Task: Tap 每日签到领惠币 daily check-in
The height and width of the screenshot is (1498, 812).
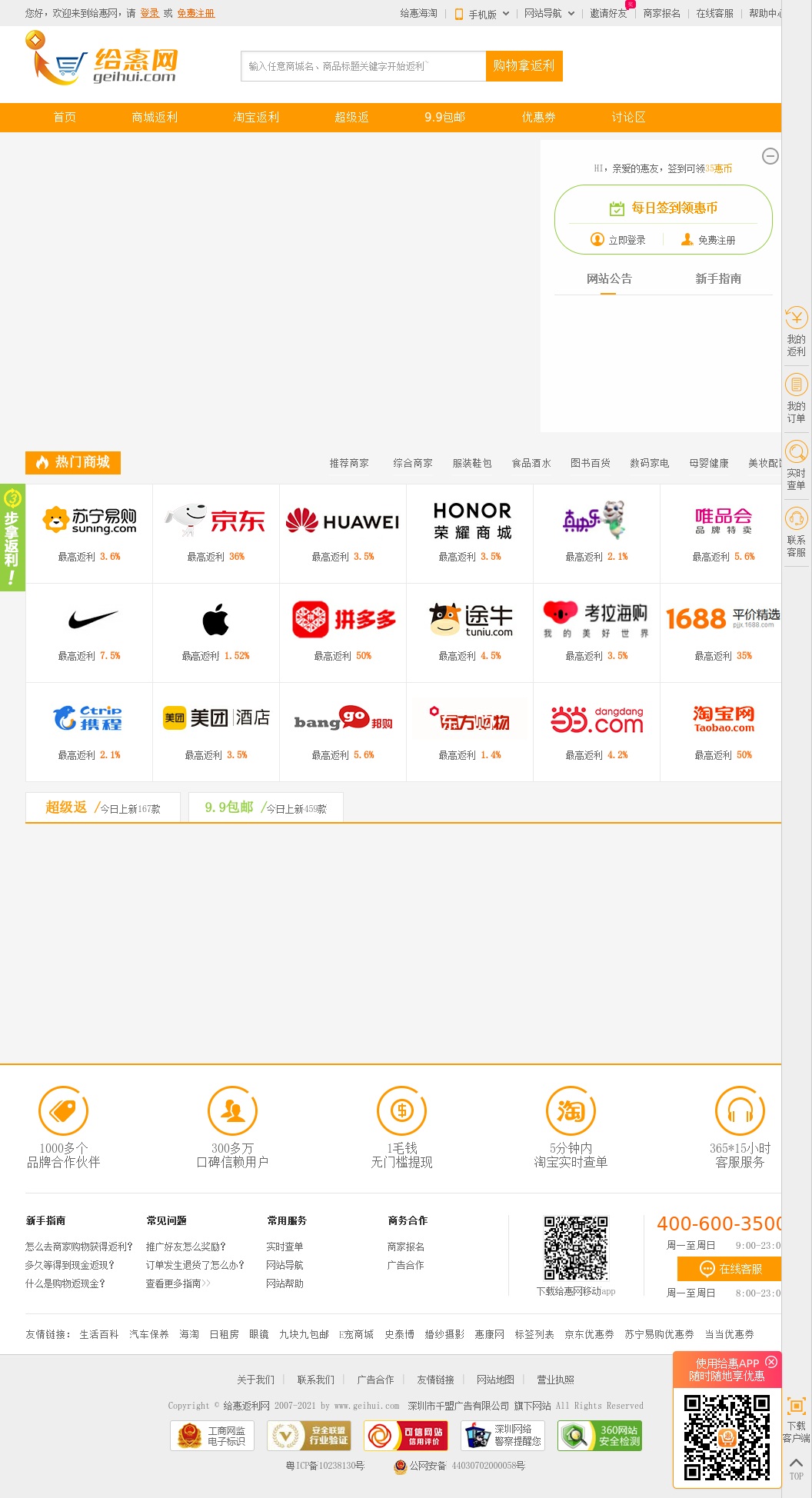Action: pyautogui.click(x=664, y=208)
